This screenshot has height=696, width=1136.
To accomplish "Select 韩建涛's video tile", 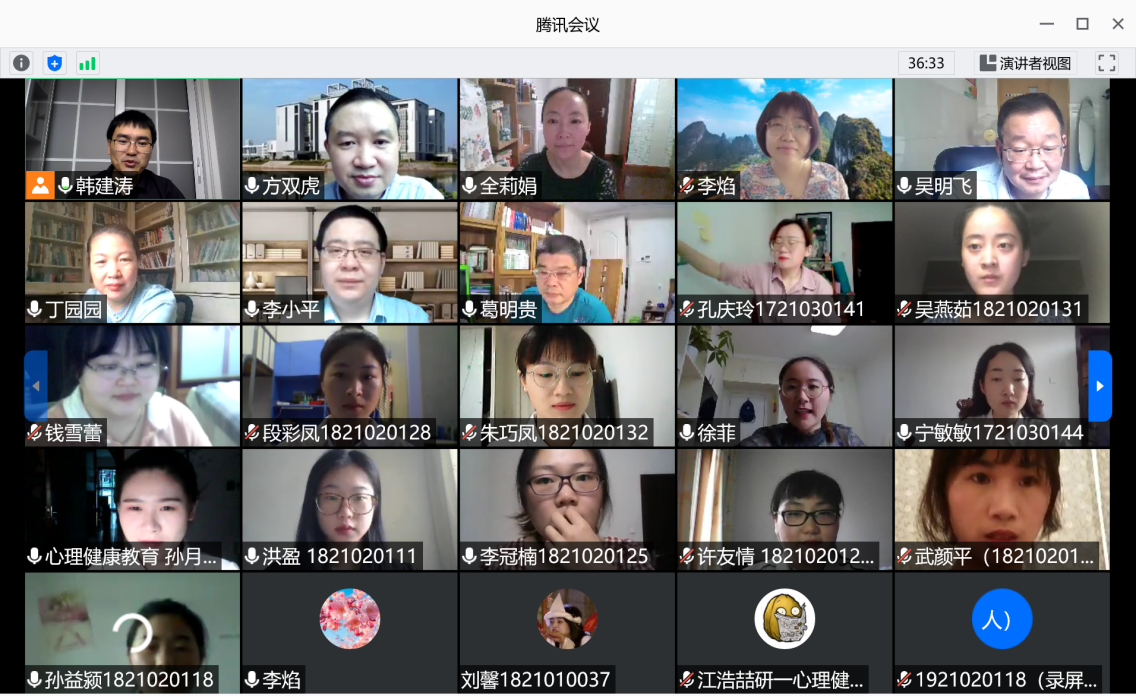I will (x=132, y=138).
